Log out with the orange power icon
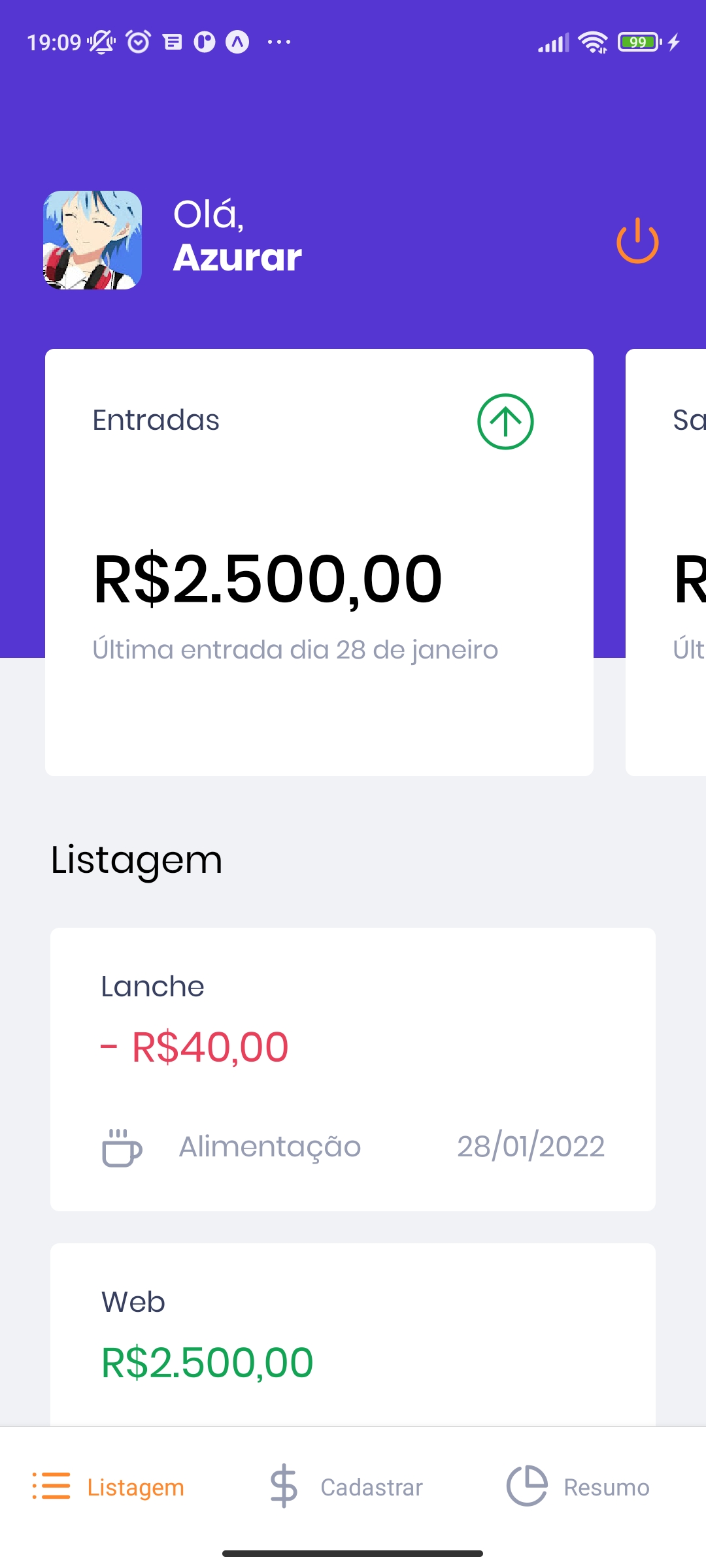The image size is (706, 1568). tap(637, 241)
